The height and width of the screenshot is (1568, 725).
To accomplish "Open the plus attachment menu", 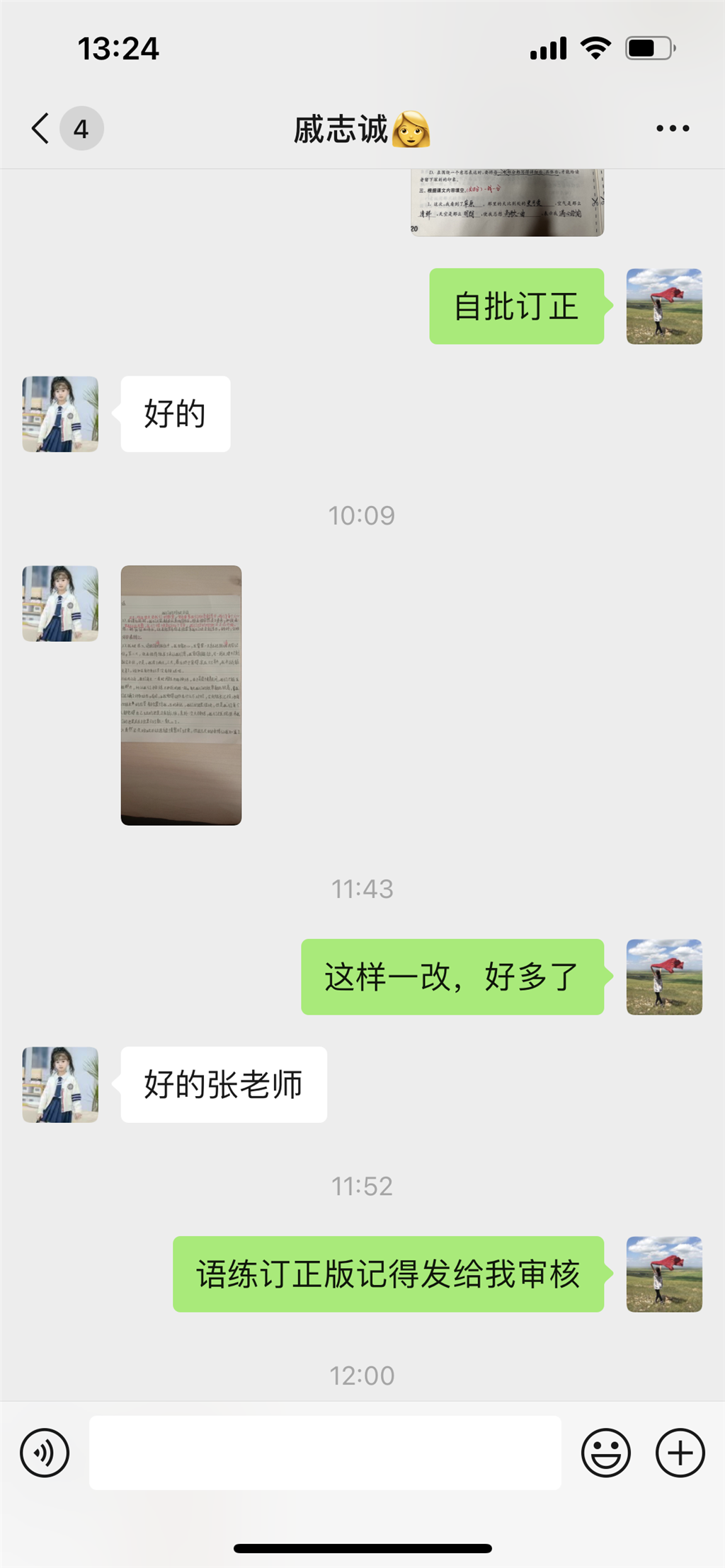I will click(680, 1453).
